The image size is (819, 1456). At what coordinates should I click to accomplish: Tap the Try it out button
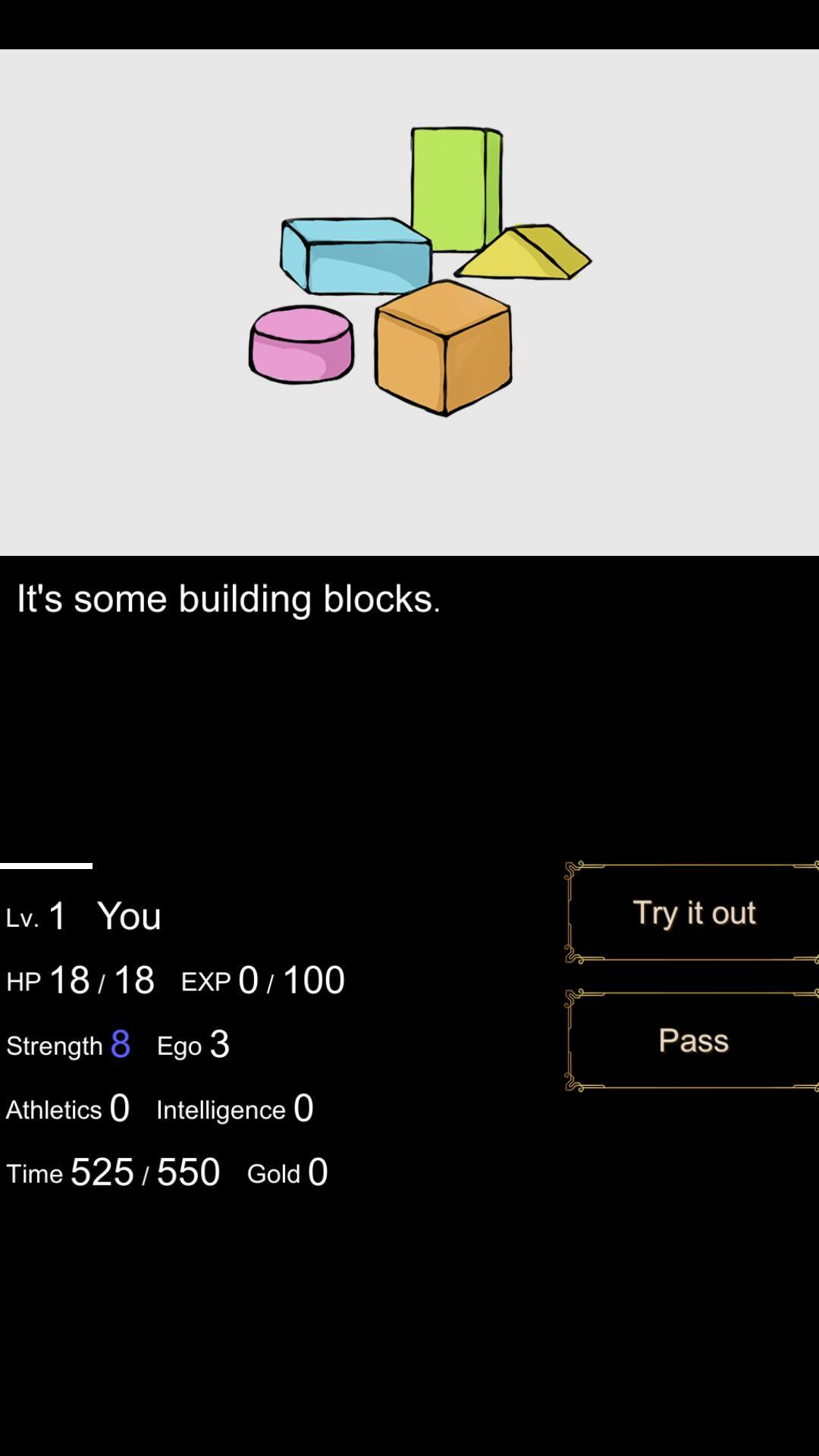coord(692,912)
